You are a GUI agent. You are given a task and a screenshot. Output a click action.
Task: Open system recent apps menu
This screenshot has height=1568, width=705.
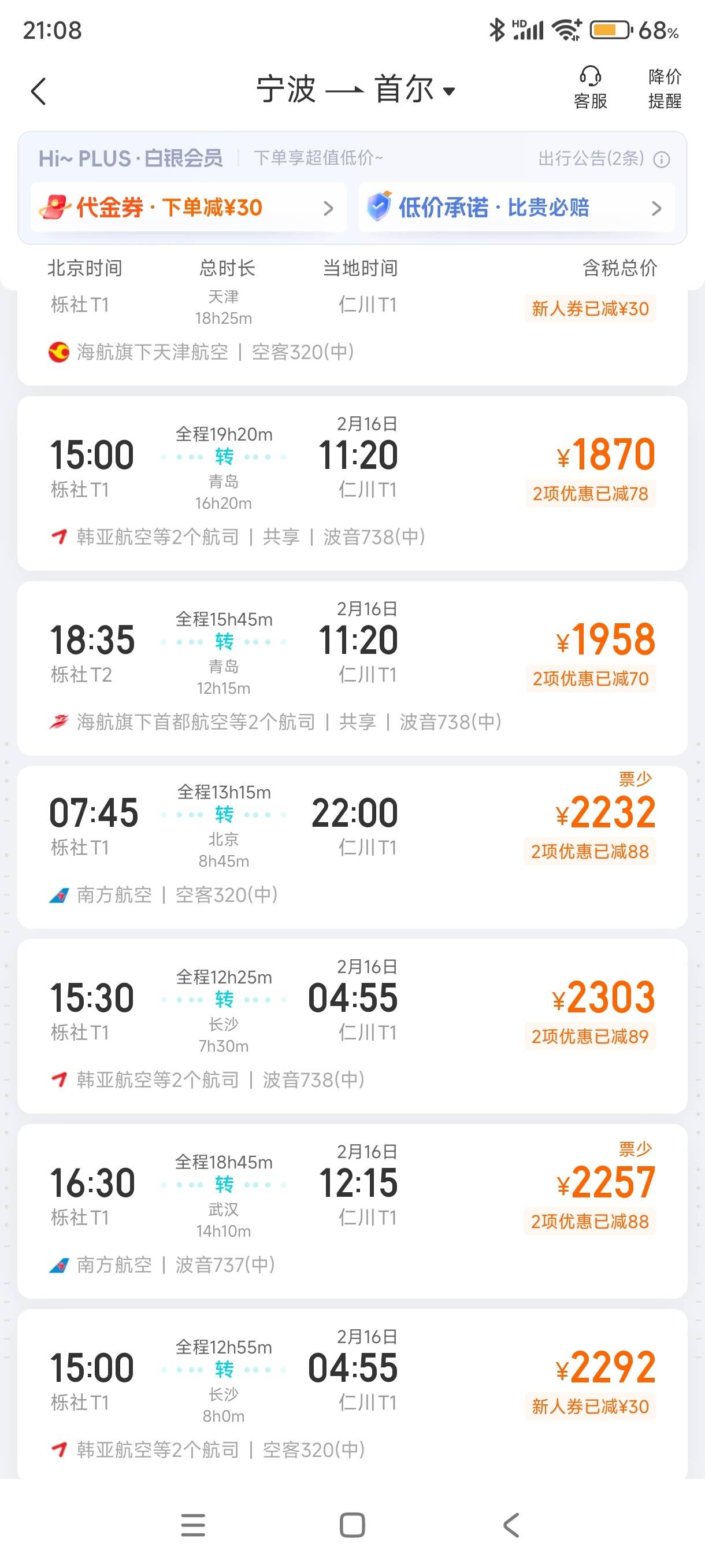tap(193, 1525)
